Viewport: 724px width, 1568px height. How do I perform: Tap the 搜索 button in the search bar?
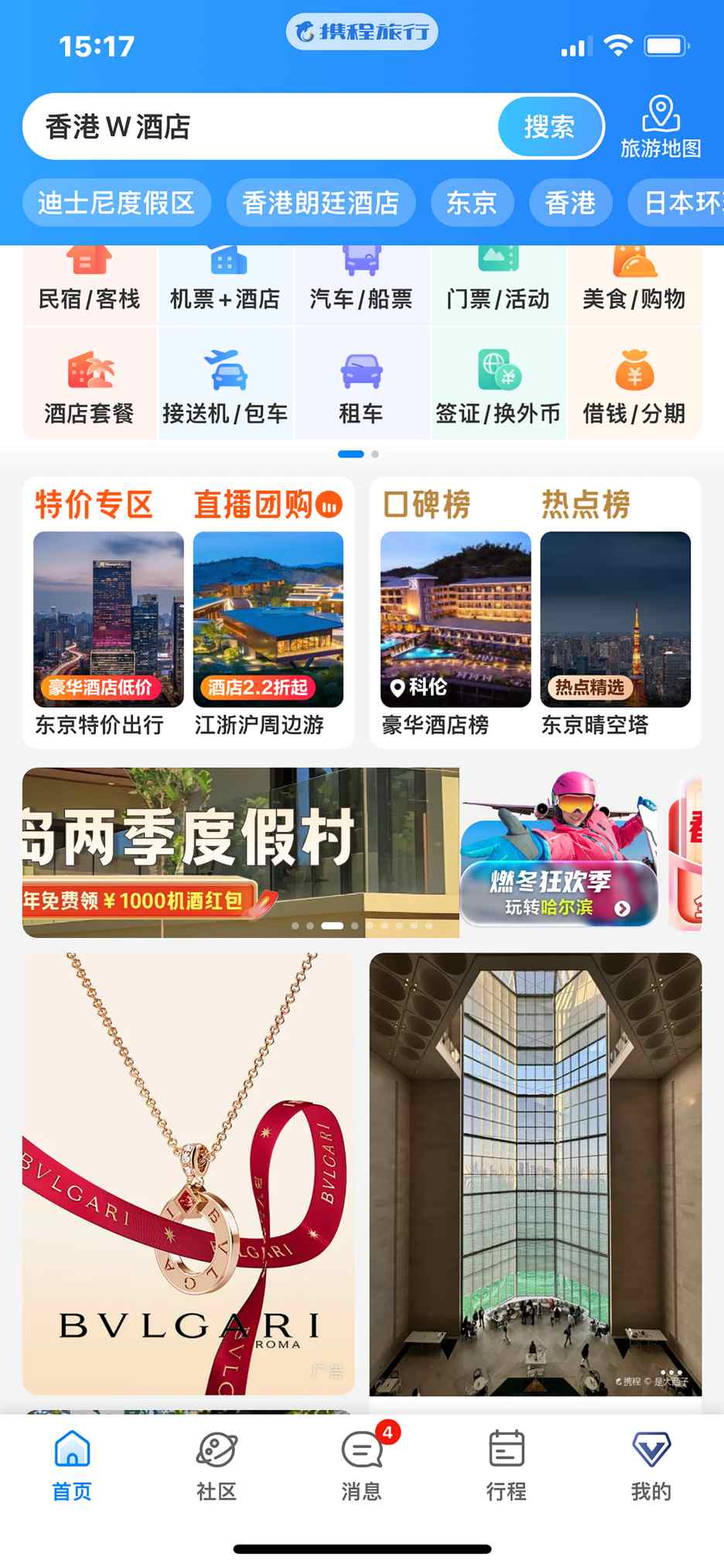pos(549,127)
